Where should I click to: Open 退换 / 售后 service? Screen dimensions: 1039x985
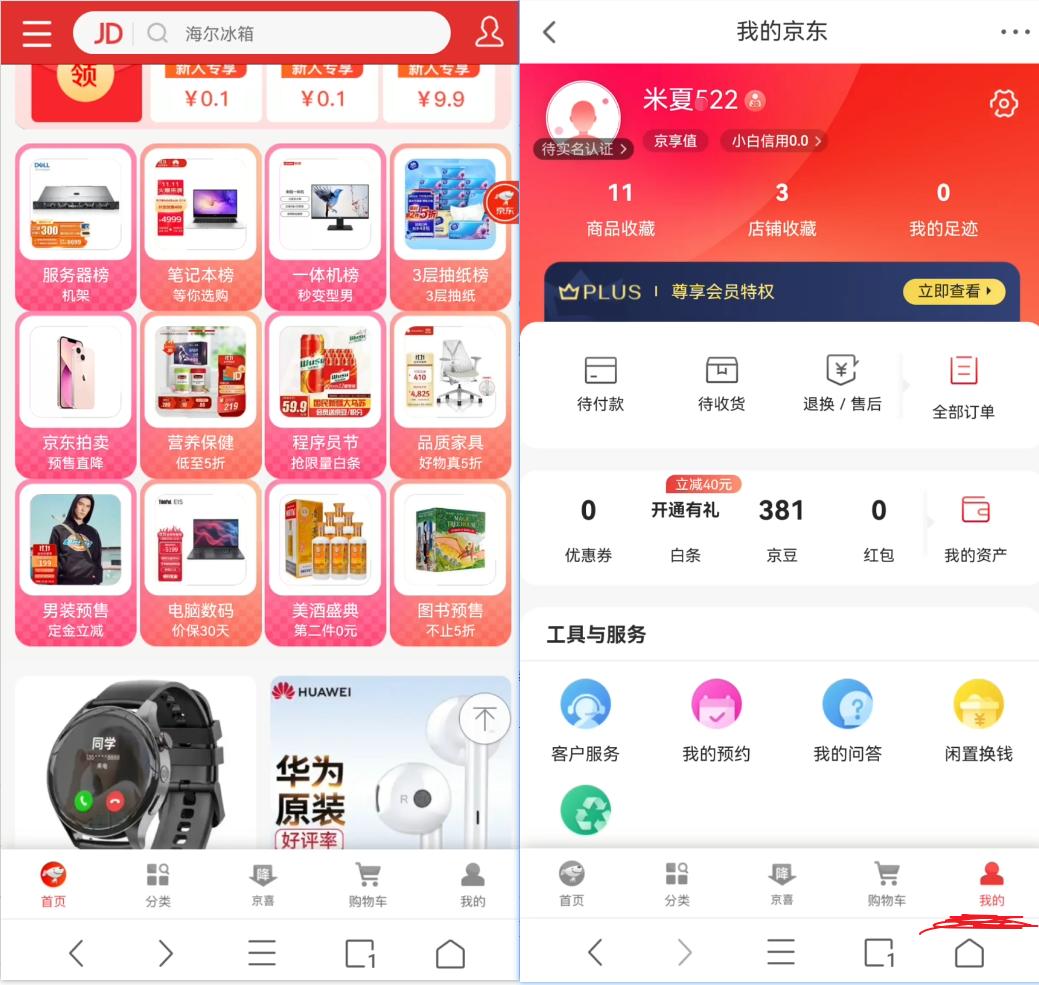coord(842,384)
